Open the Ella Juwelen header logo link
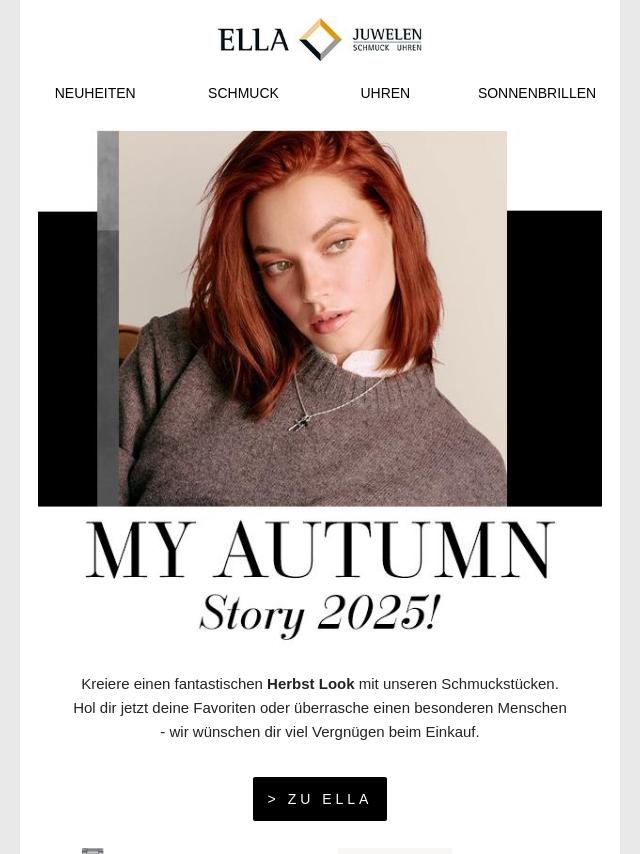 click(320, 40)
